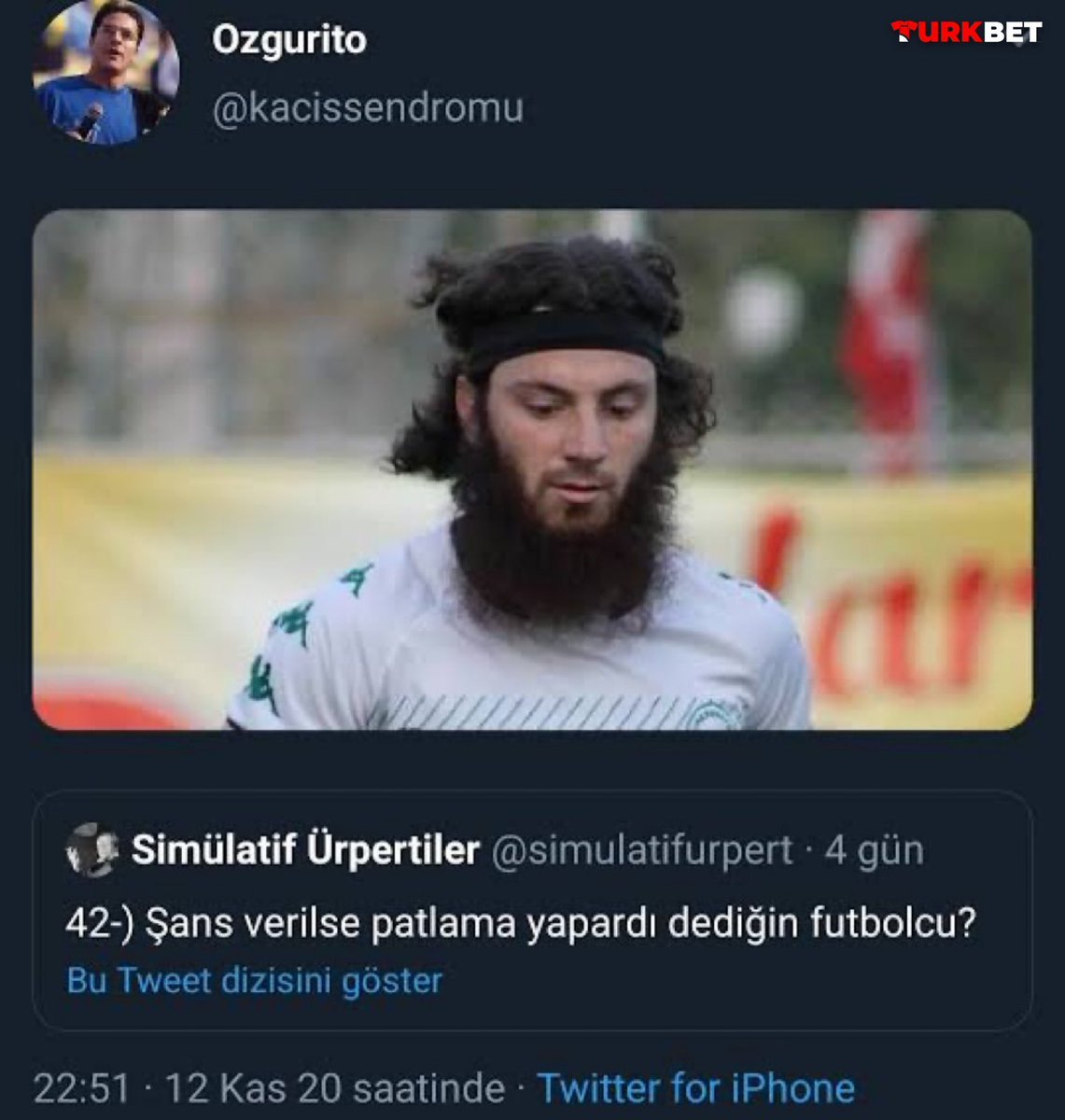
Task: Tap "Bu Tweet dizisini göster" link
Action: [255, 981]
